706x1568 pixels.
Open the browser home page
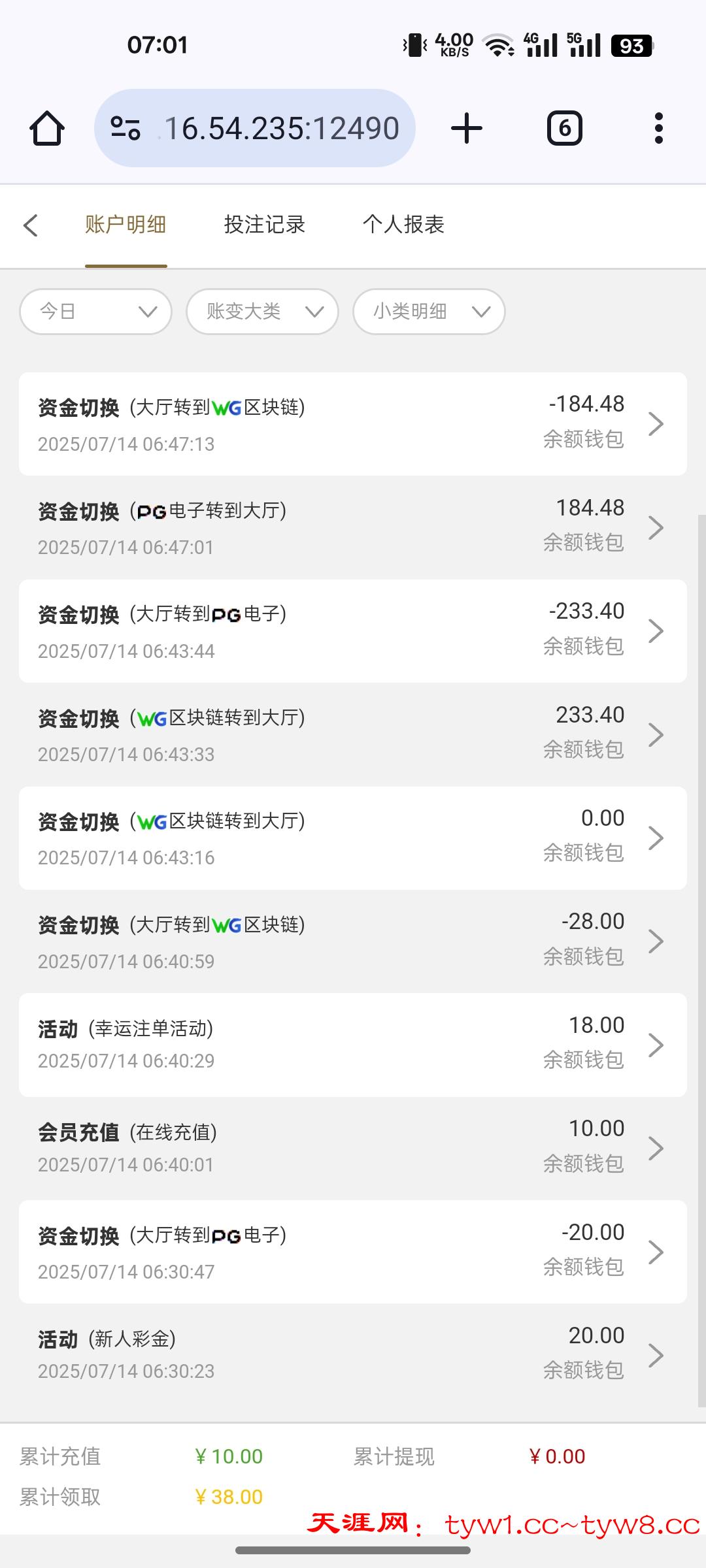click(47, 128)
